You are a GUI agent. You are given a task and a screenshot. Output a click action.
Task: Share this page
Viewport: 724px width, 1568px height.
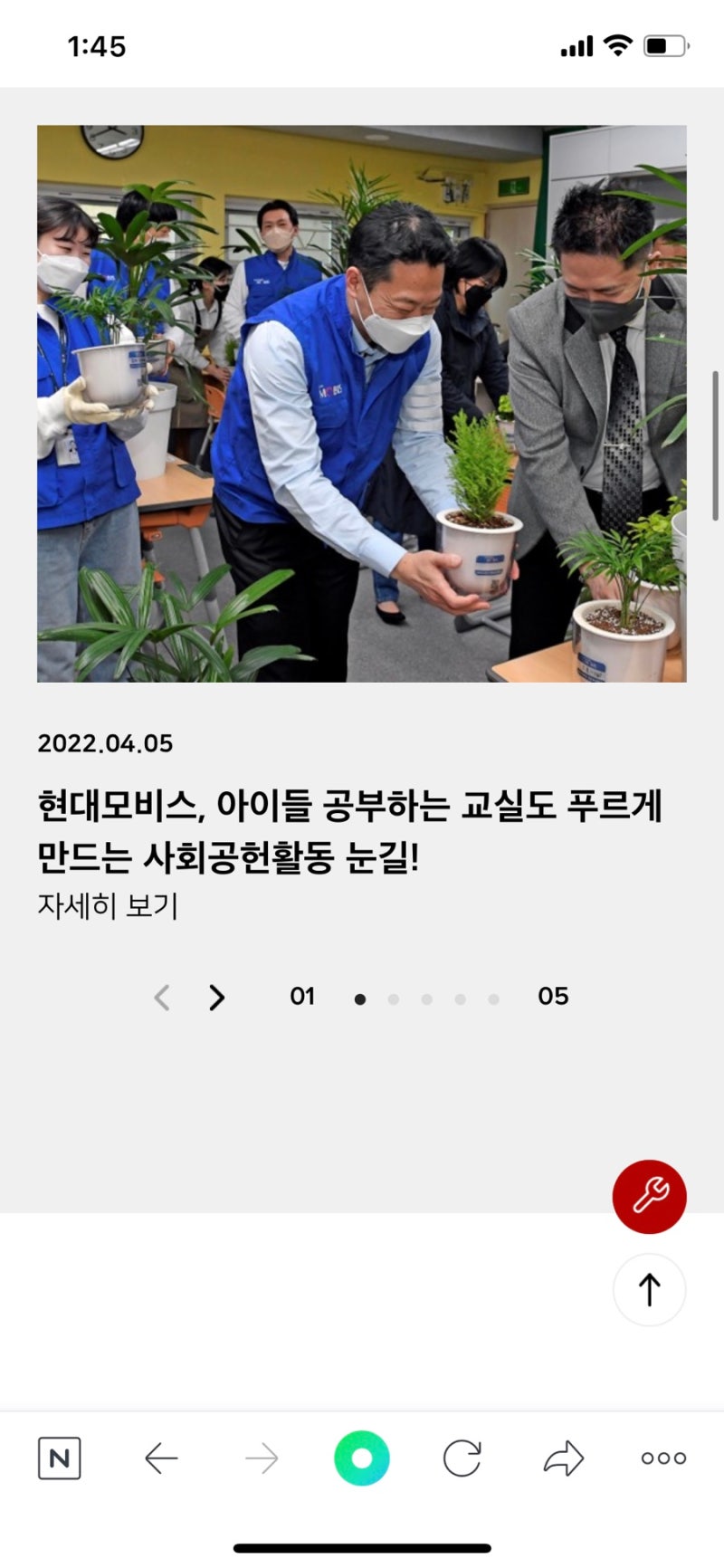(x=563, y=1458)
